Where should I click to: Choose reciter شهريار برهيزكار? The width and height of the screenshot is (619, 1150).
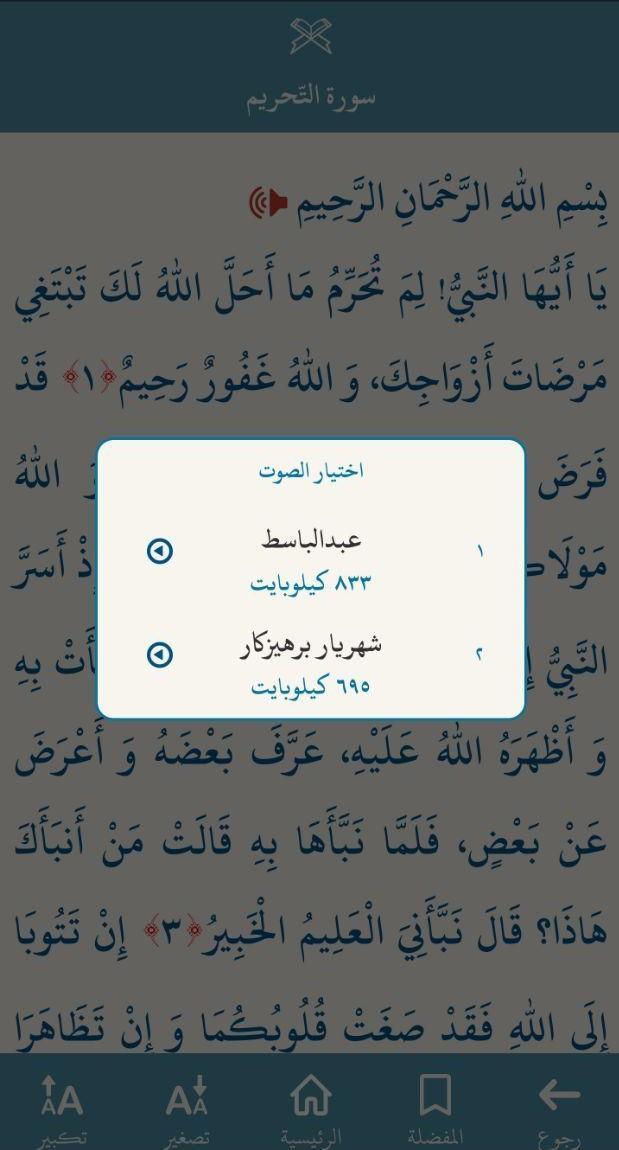point(311,647)
